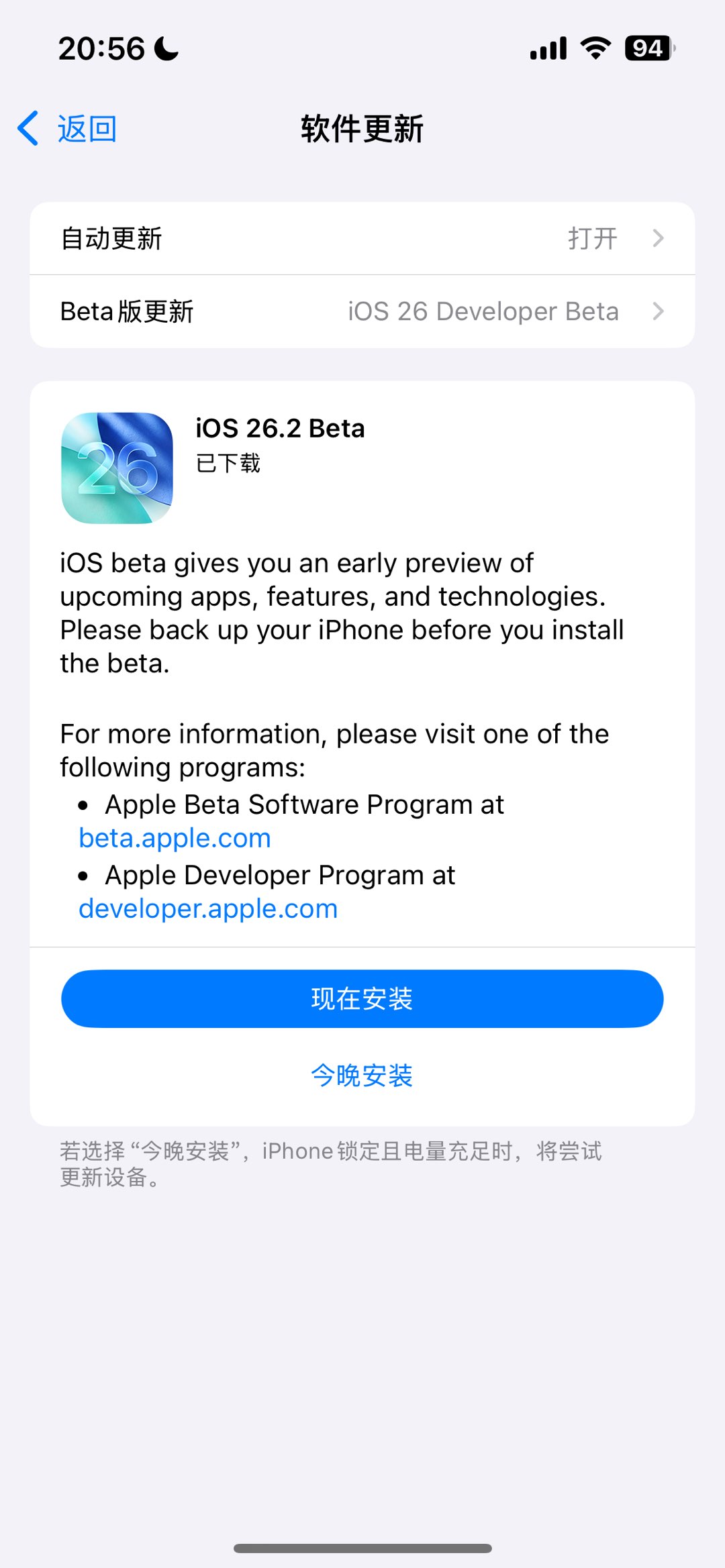
Task: Open the developer.apple.com link
Action: pyautogui.click(x=208, y=908)
